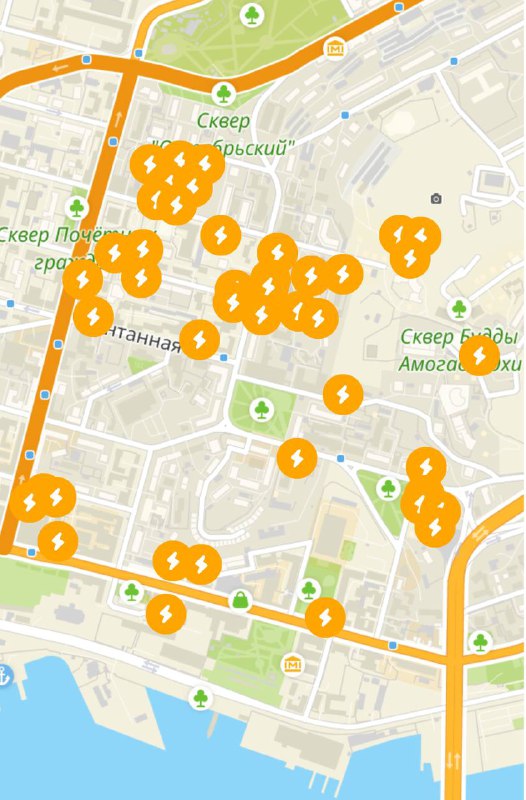Screen dimensions: 526x800
Task: Tap the tree icon above Сквер Почётных граждан
Action: click(x=77, y=208)
